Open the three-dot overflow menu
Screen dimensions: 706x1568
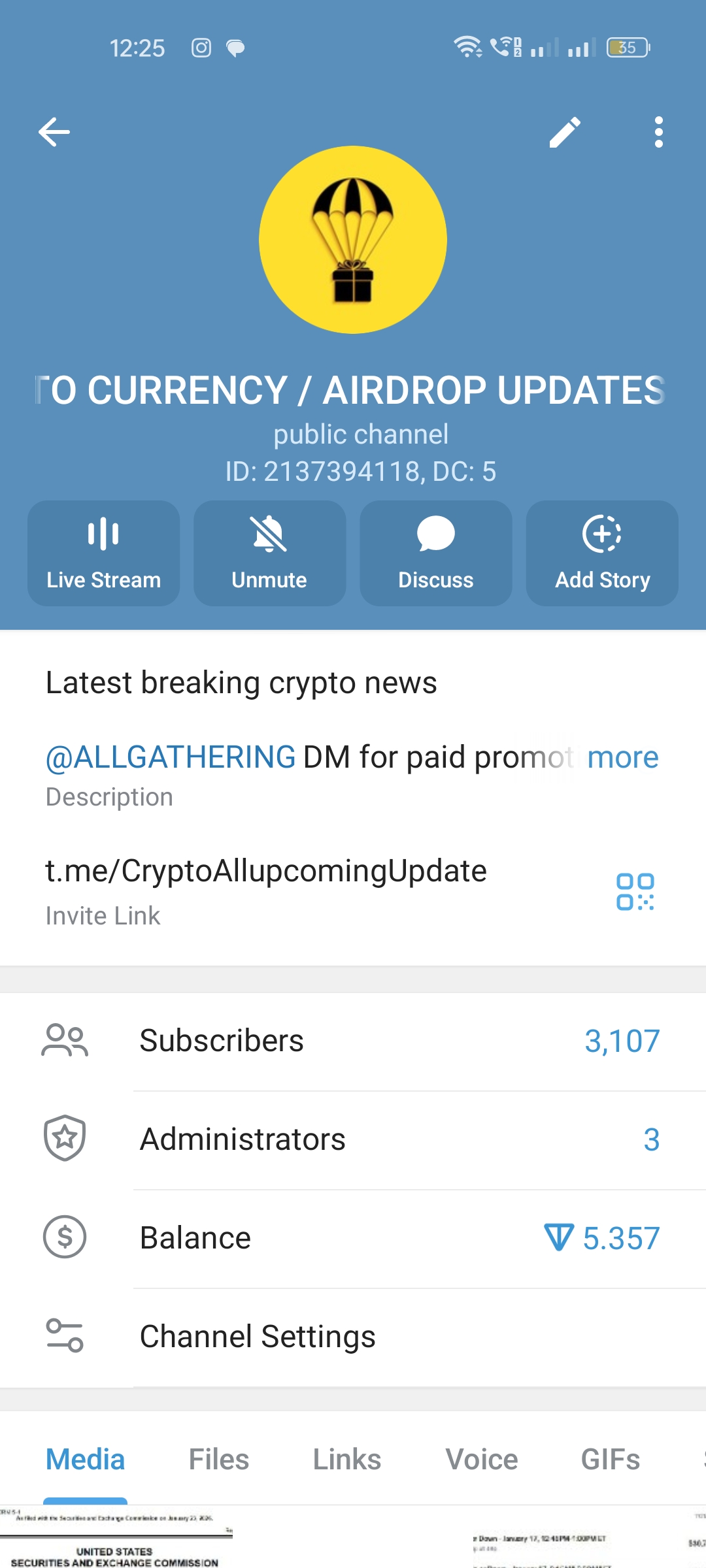(658, 131)
